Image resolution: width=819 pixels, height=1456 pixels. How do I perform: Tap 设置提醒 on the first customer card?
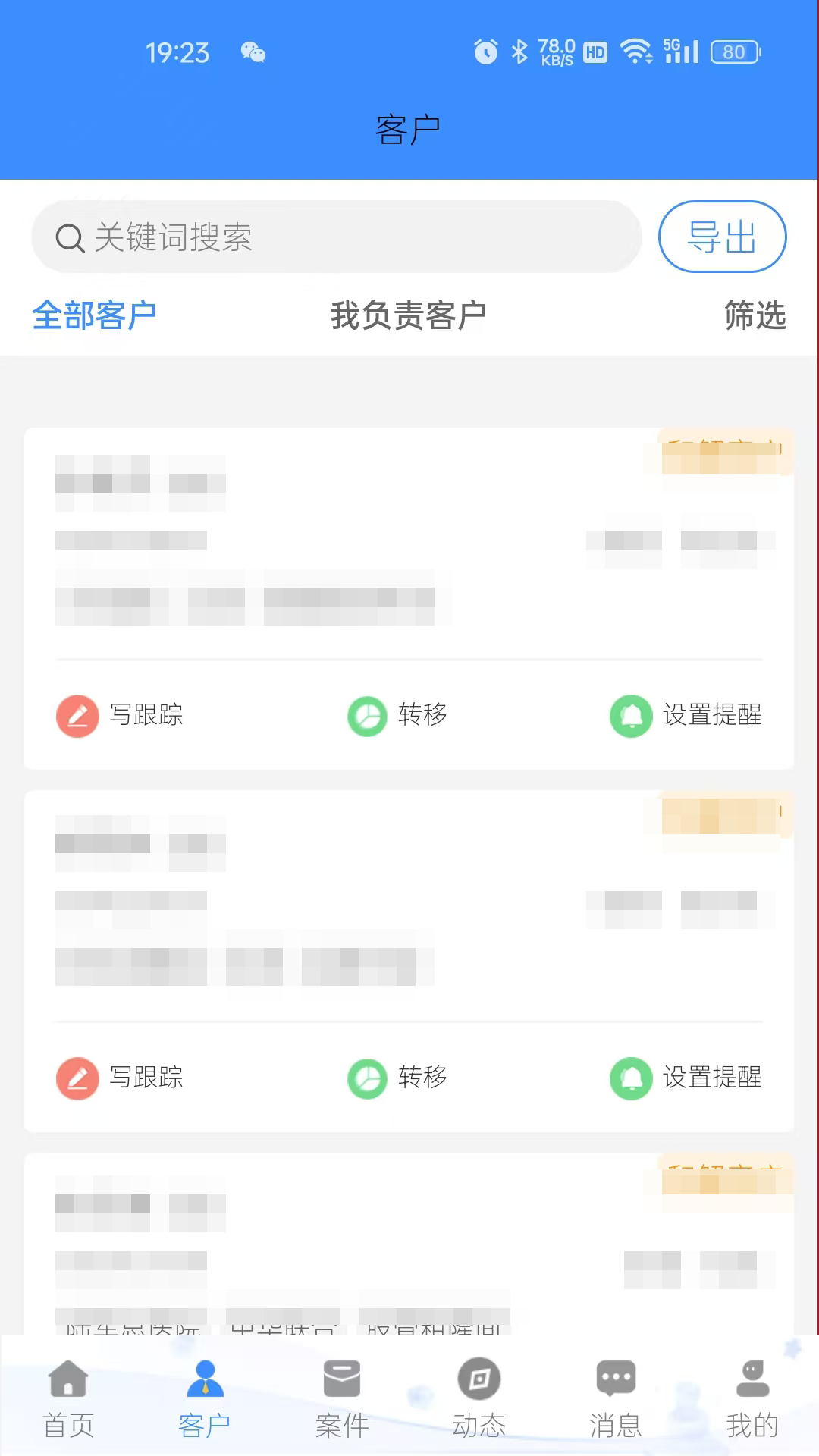686,715
